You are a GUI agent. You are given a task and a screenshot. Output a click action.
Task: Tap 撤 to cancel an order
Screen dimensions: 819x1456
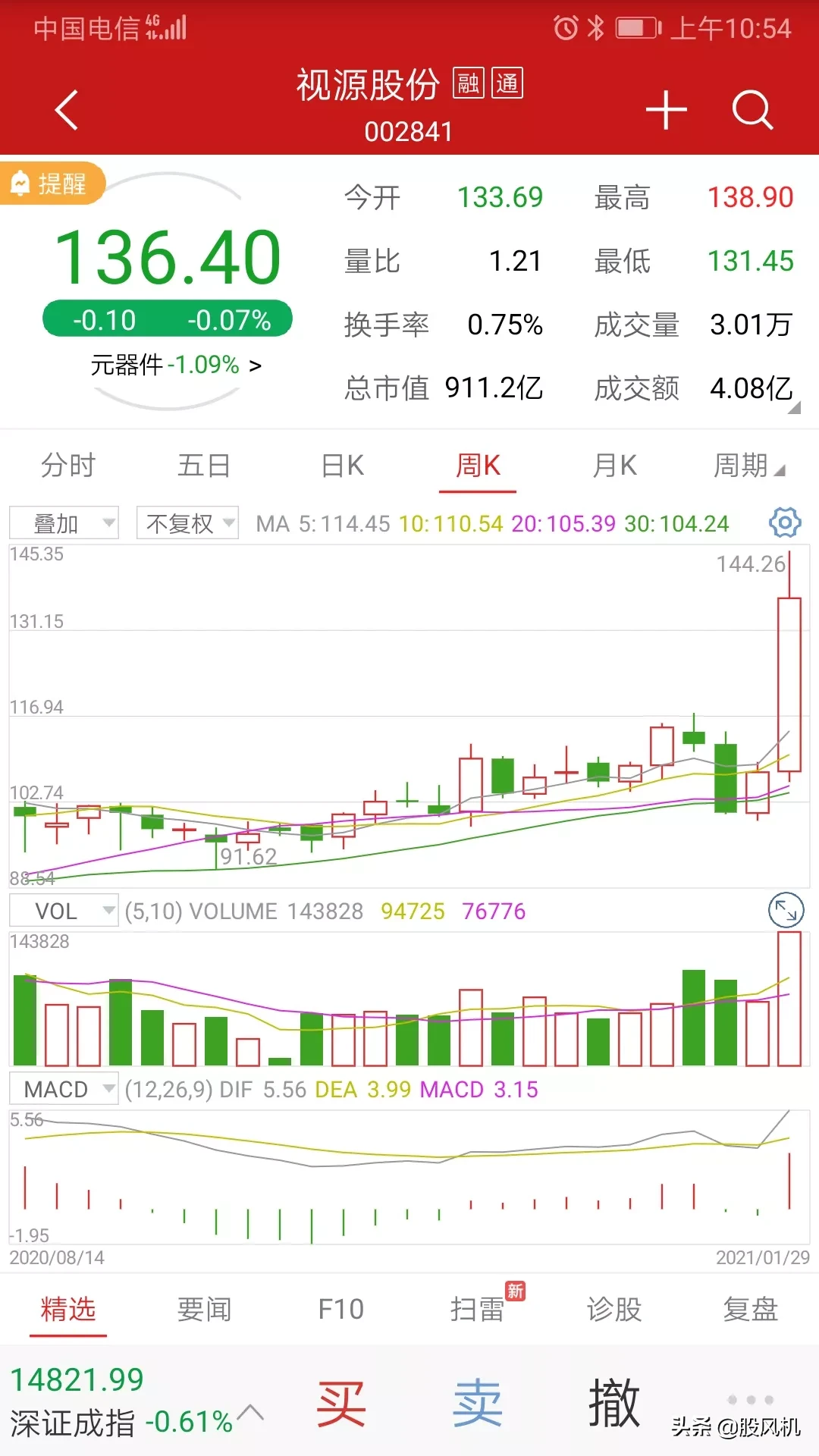614,1404
